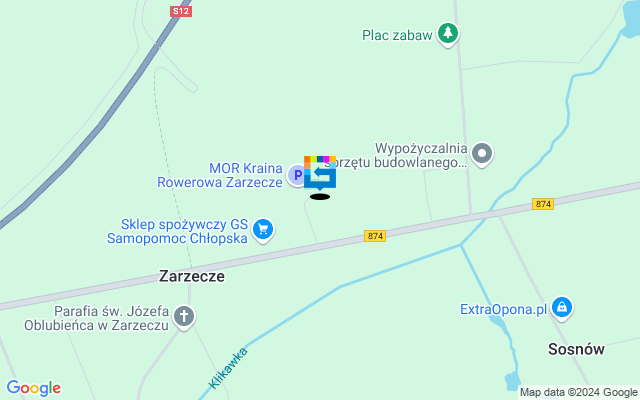The image size is (640, 400).
Task: Tap the multicolored arrow location marker
Action: click(320, 173)
